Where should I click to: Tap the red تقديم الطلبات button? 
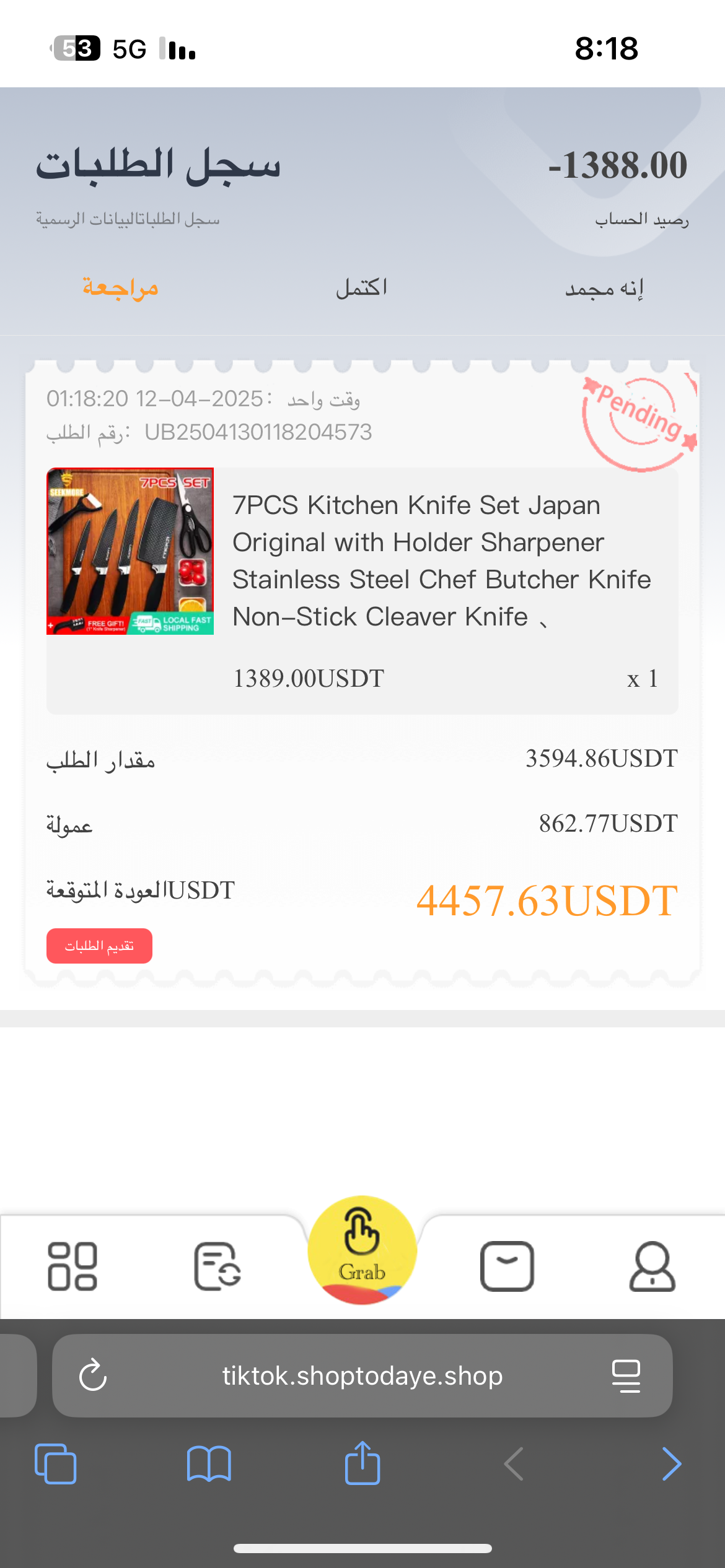[x=99, y=946]
